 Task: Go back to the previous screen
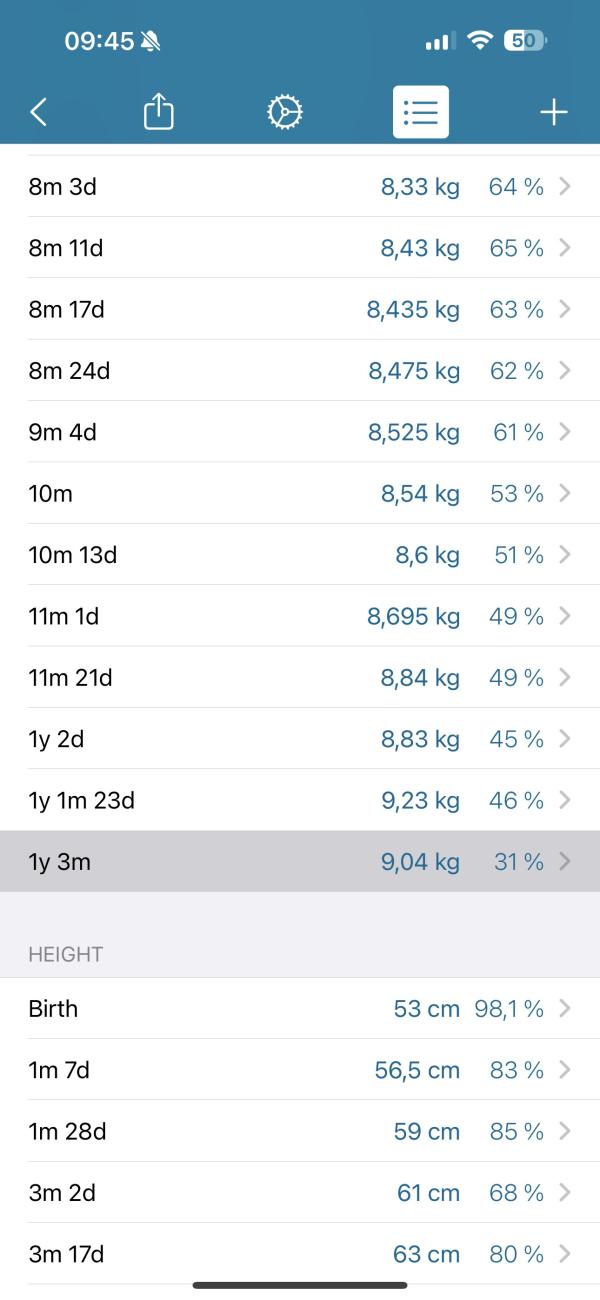(x=39, y=112)
